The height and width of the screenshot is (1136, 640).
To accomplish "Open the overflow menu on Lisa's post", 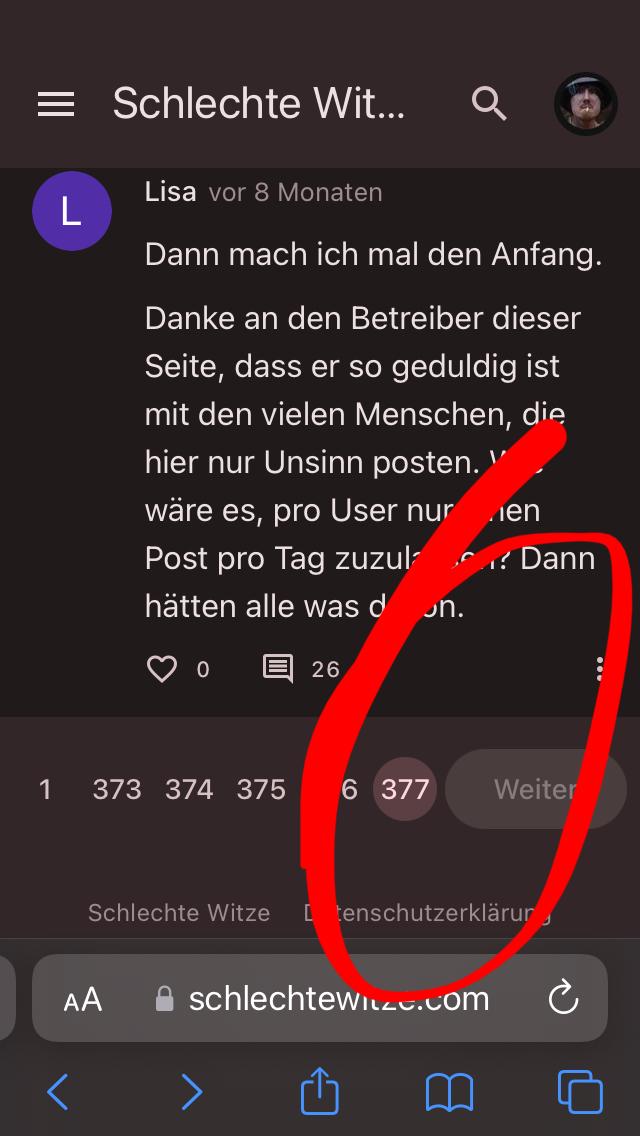I will tap(599, 669).
